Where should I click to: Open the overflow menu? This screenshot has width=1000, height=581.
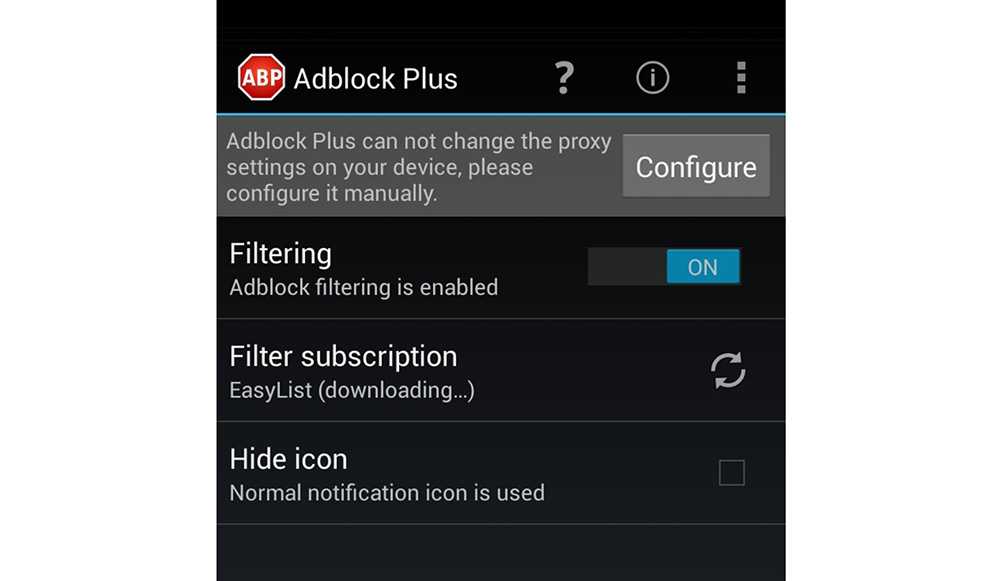(741, 78)
